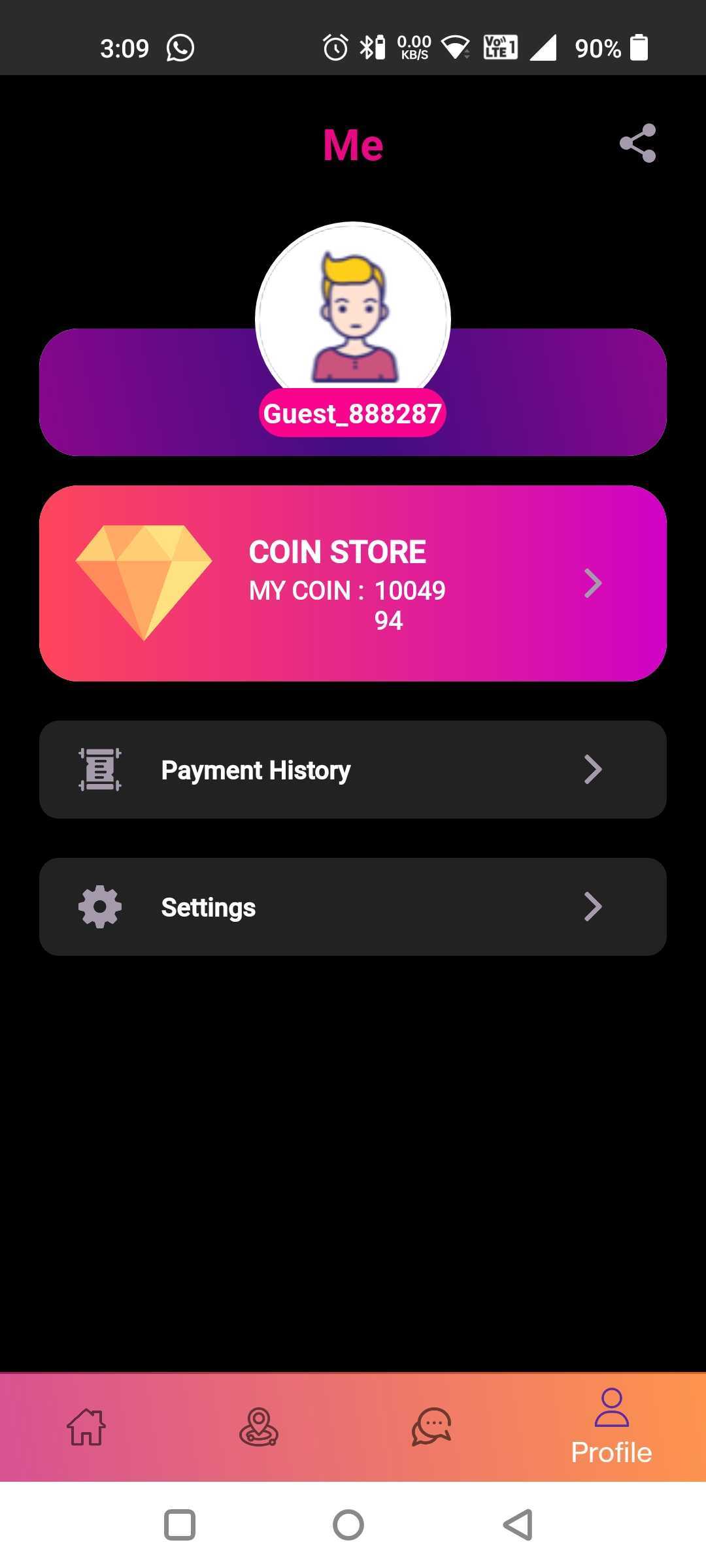Image resolution: width=706 pixels, height=1568 pixels.
Task: Open the Coin Store card
Action: tap(353, 583)
